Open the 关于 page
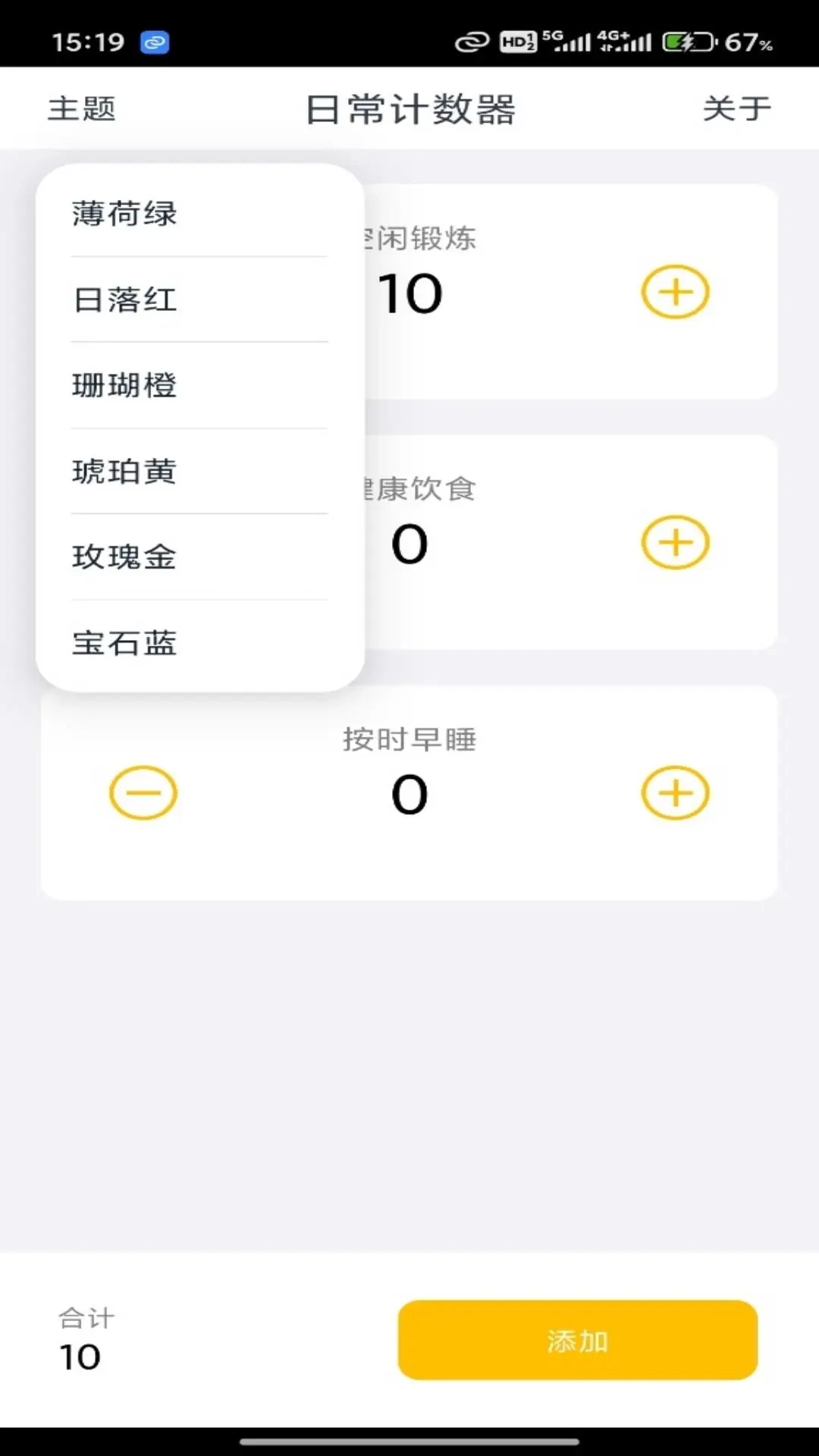 (736, 108)
